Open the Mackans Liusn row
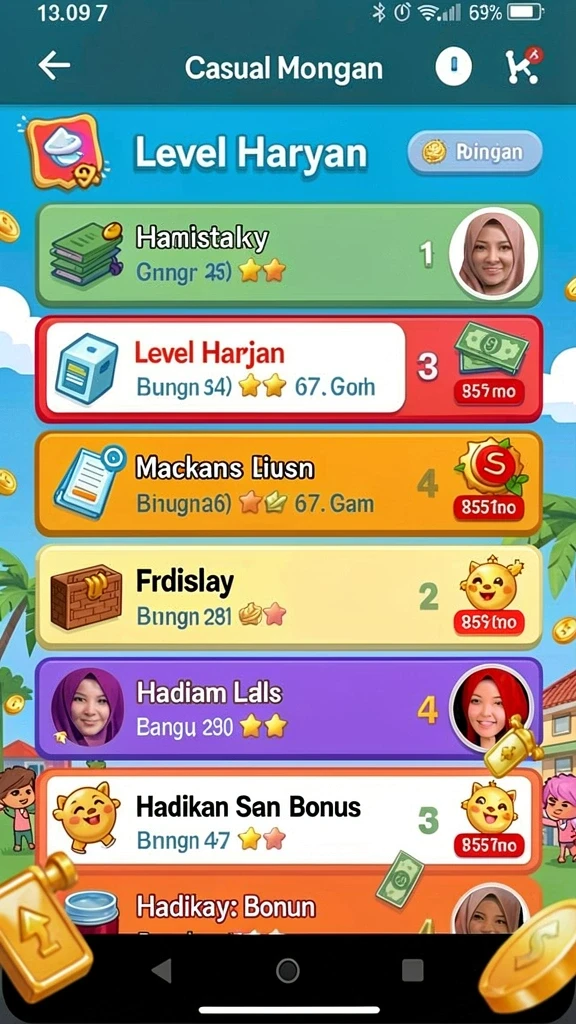This screenshot has width=576, height=1024. [x=289, y=483]
